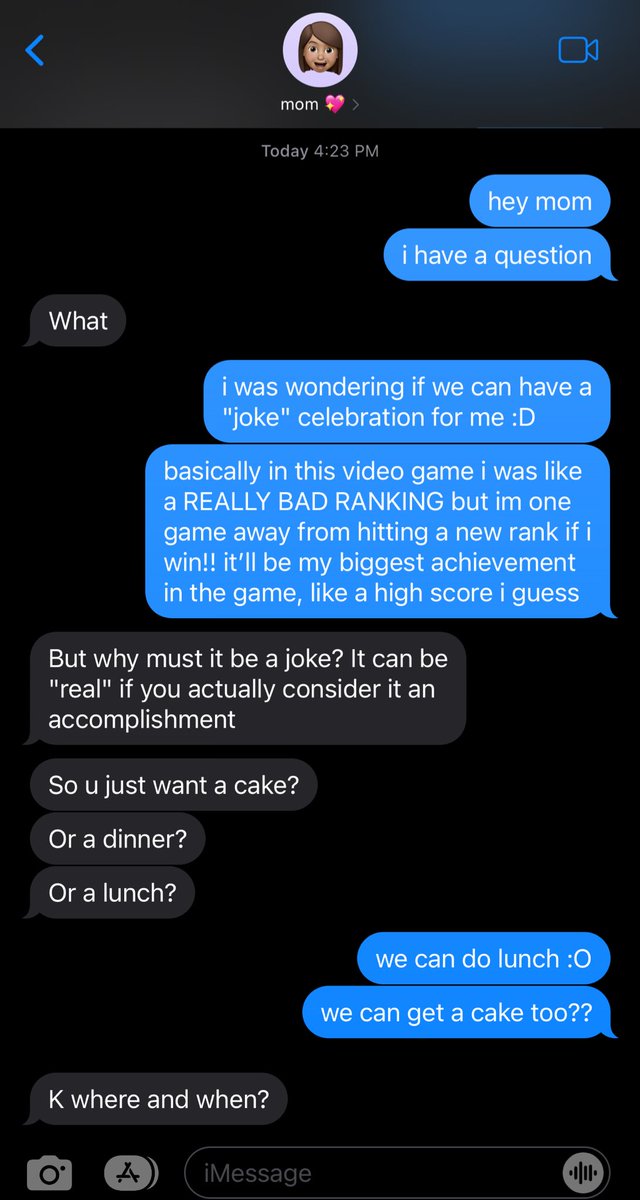
Task: Record an audio message
Action: 582,1172
